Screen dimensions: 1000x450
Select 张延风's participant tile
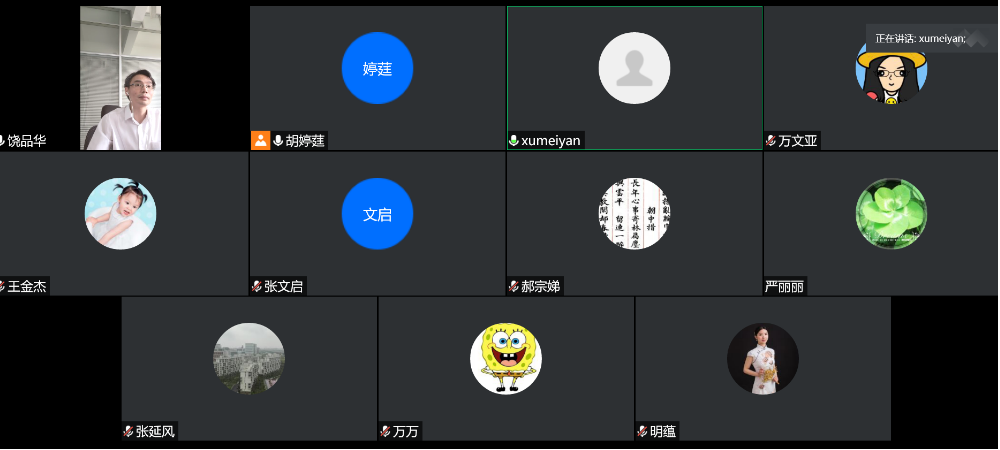pyautogui.click(x=249, y=368)
